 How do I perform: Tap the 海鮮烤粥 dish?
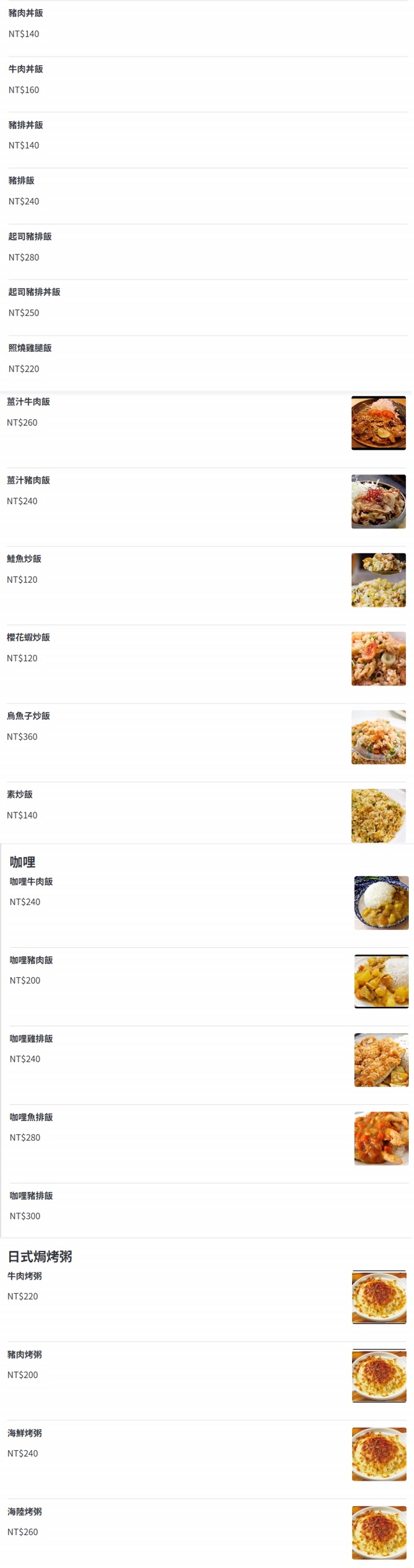pyautogui.click(x=24, y=1433)
